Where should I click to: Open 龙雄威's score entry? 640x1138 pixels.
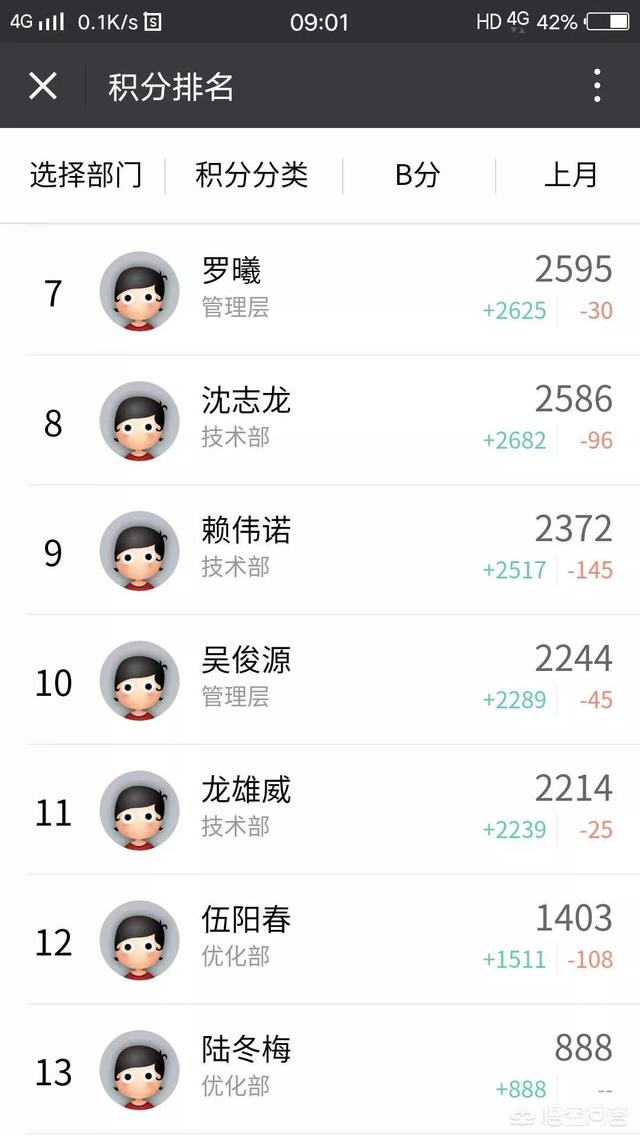tap(320, 810)
